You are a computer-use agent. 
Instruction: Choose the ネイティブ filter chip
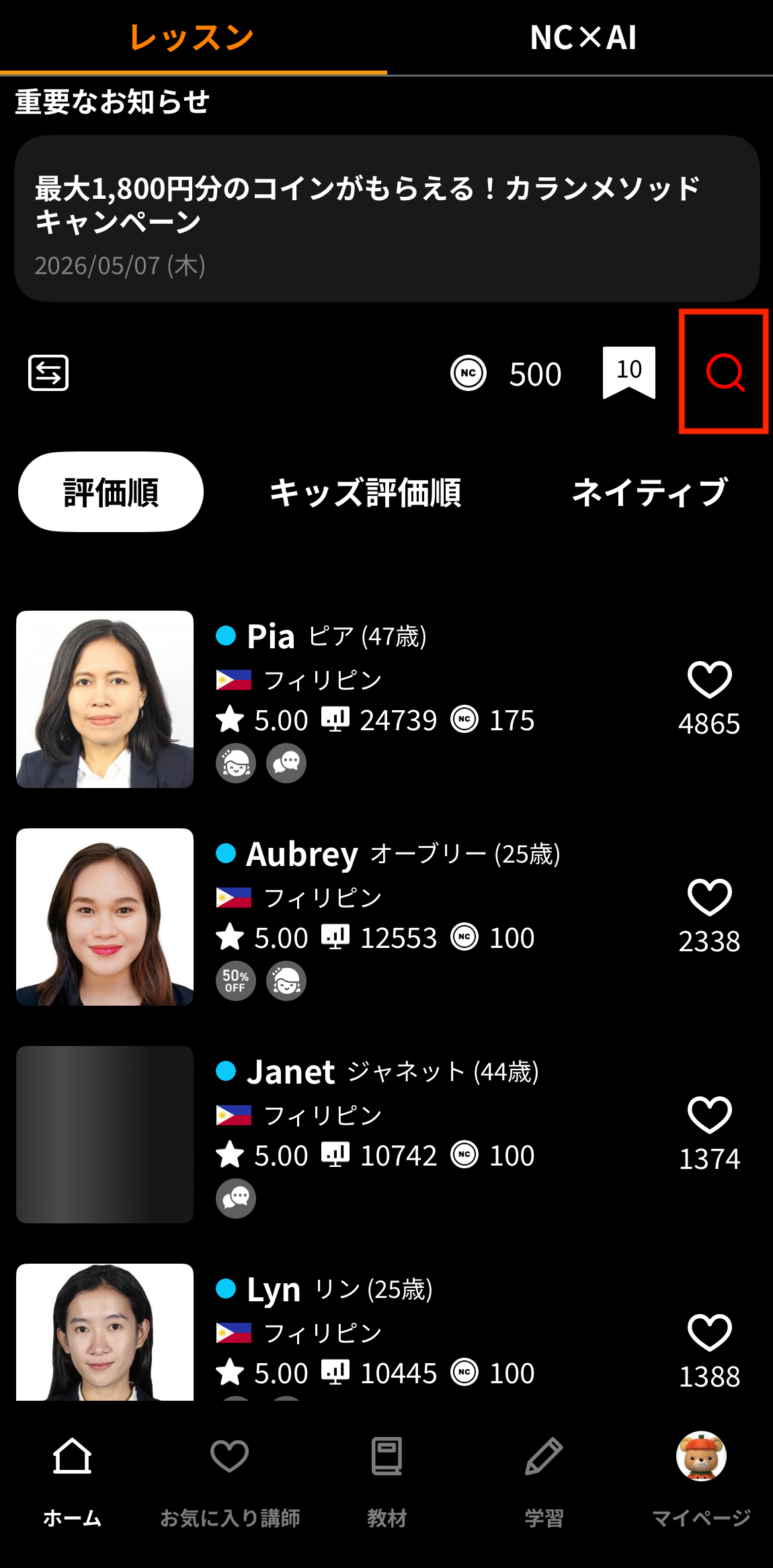click(650, 492)
